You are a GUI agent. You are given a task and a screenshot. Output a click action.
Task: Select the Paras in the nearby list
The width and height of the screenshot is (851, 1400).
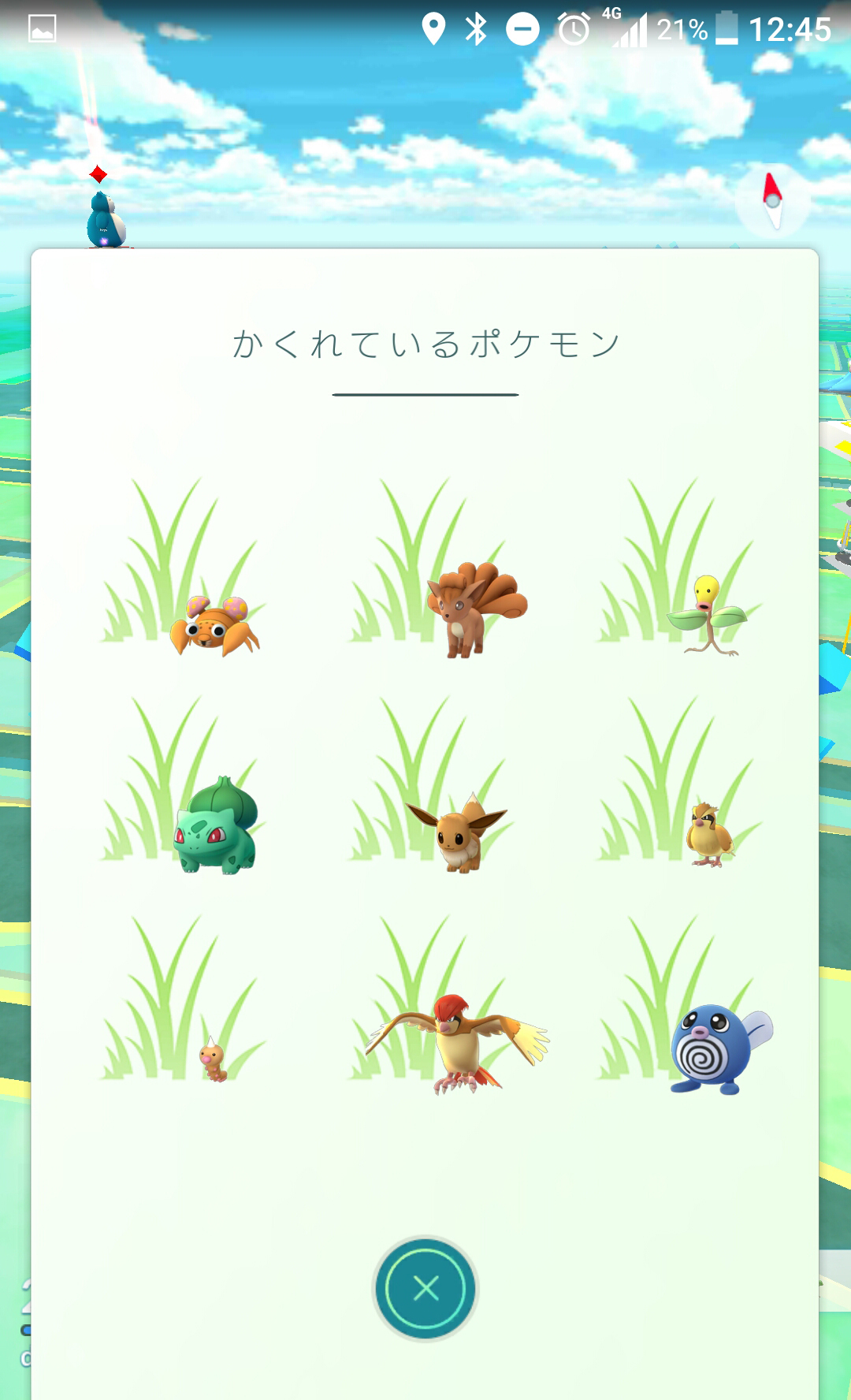click(213, 625)
